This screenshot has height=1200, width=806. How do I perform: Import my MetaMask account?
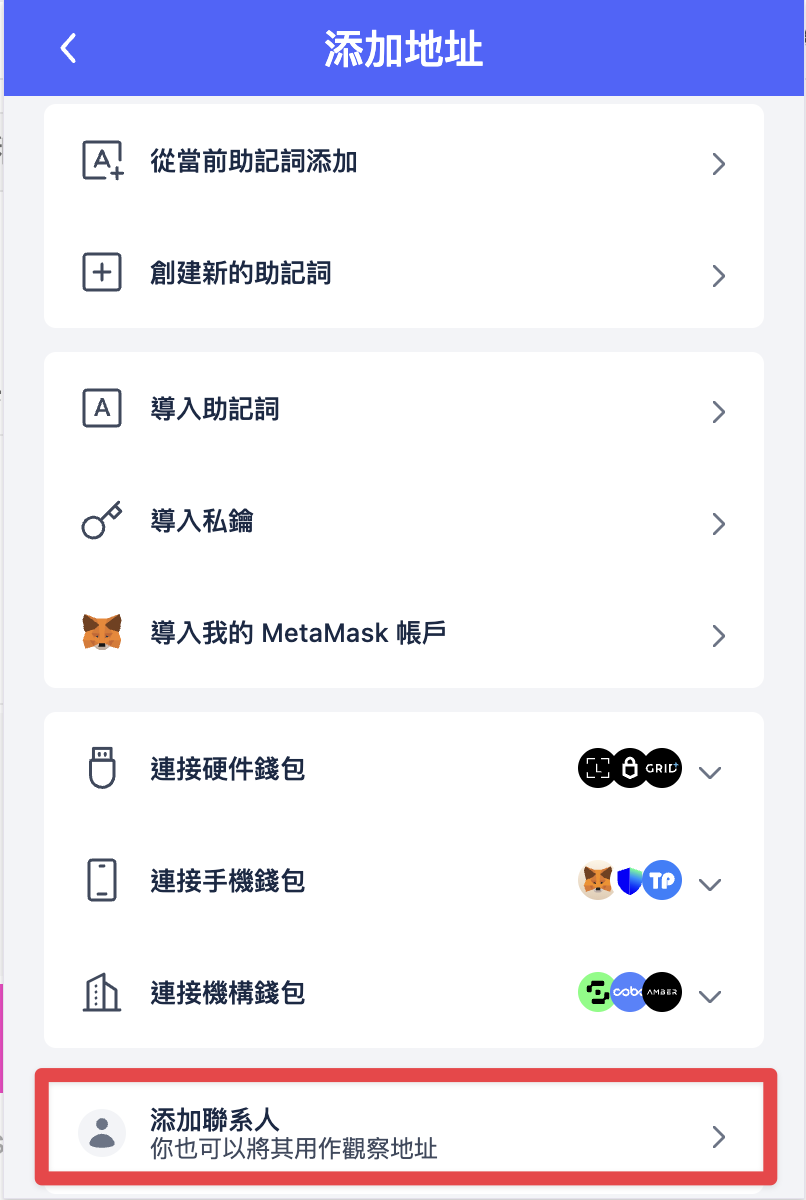pyautogui.click(x=403, y=634)
